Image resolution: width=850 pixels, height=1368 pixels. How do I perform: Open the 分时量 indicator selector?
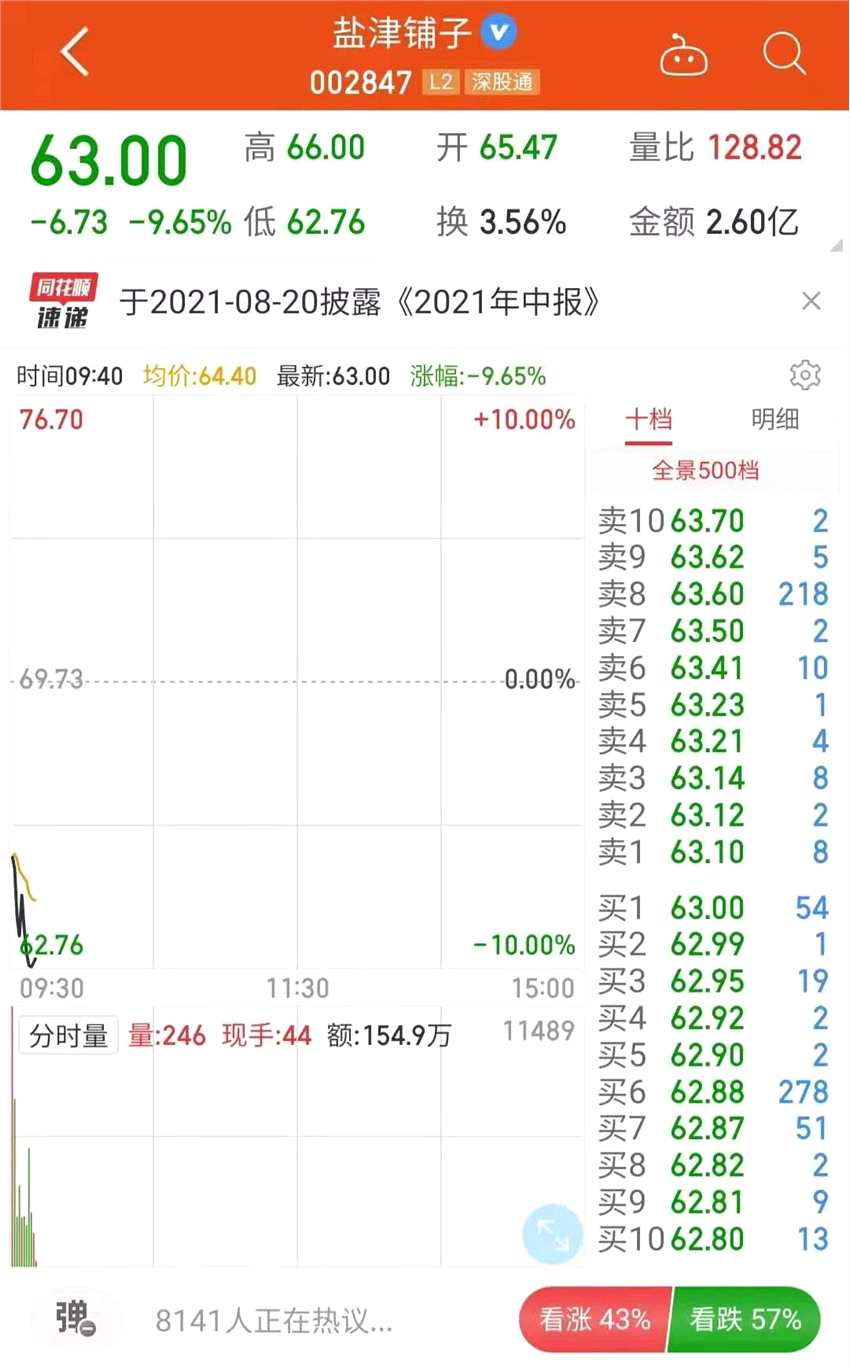(x=68, y=1035)
